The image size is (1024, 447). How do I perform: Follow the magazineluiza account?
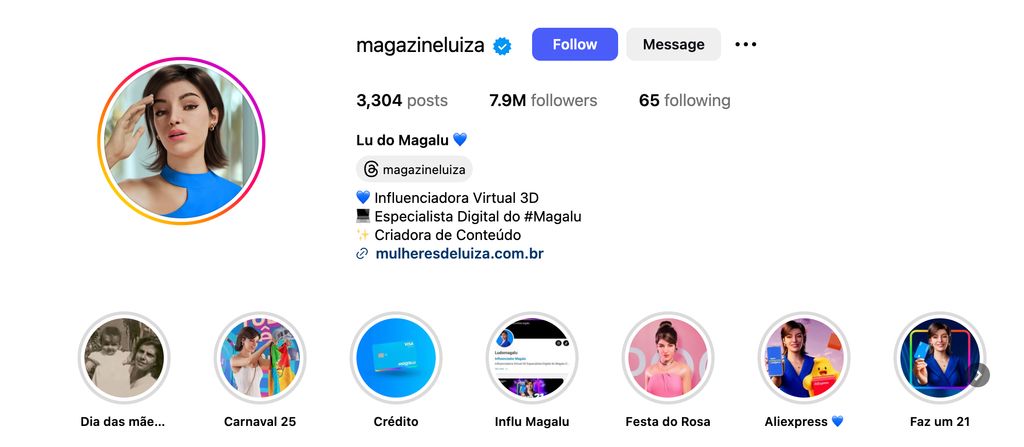coord(574,44)
